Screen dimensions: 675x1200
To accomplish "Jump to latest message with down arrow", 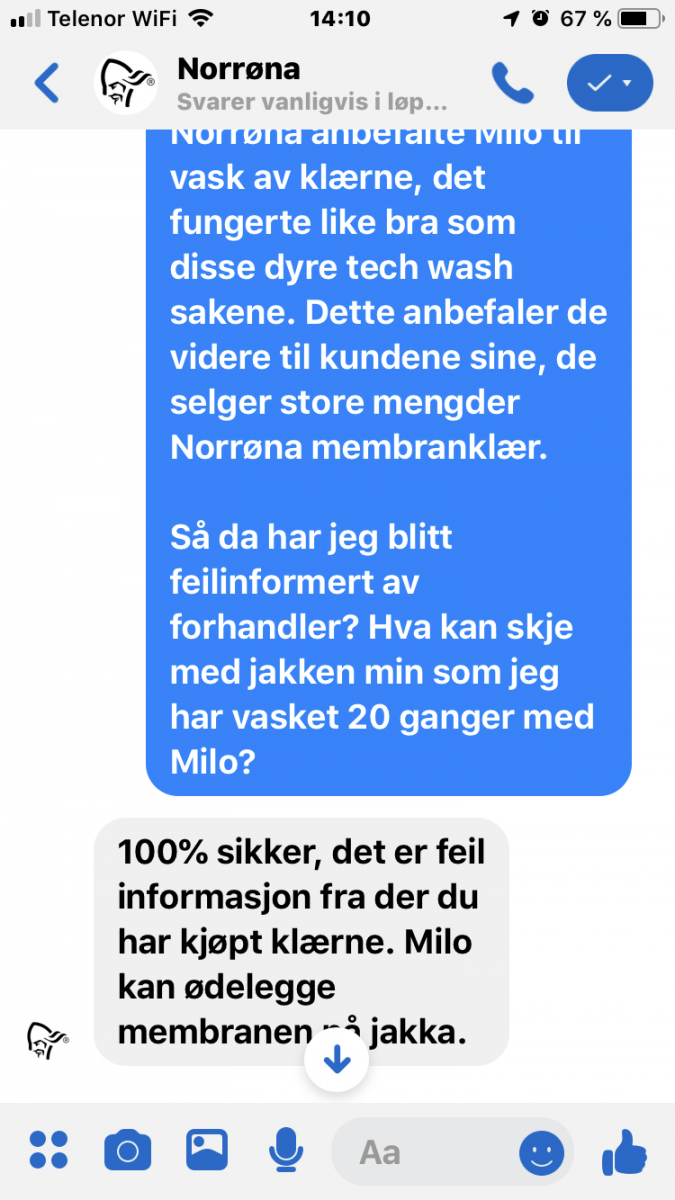I will click(337, 1059).
